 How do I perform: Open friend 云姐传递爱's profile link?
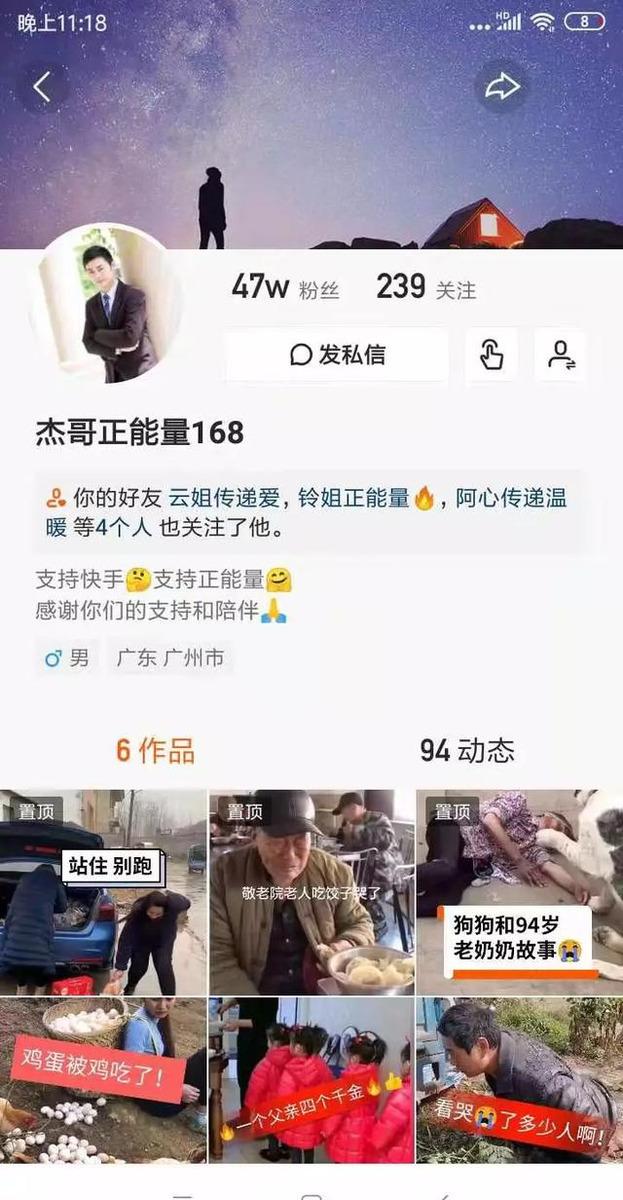pyautogui.click(x=228, y=497)
